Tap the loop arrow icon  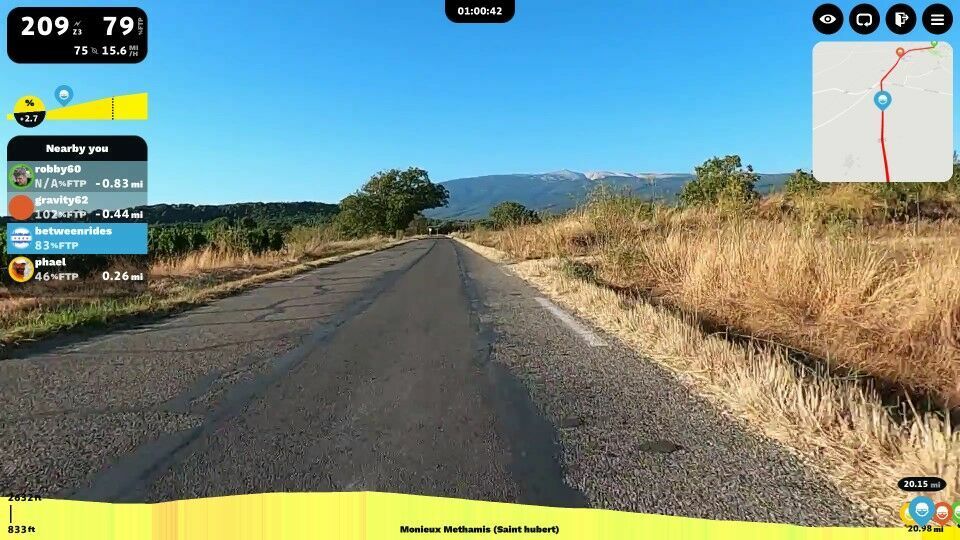pos(864,19)
